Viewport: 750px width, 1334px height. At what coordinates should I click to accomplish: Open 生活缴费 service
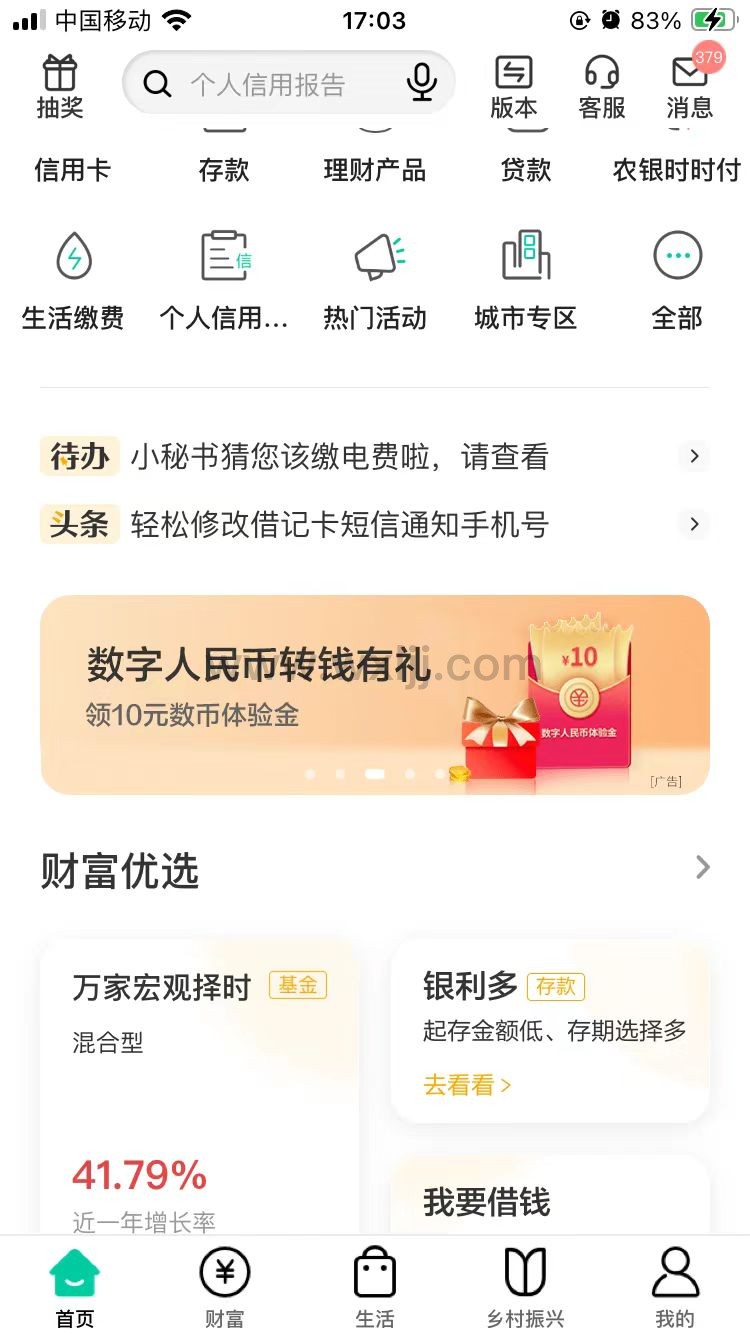pyautogui.click(x=73, y=280)
